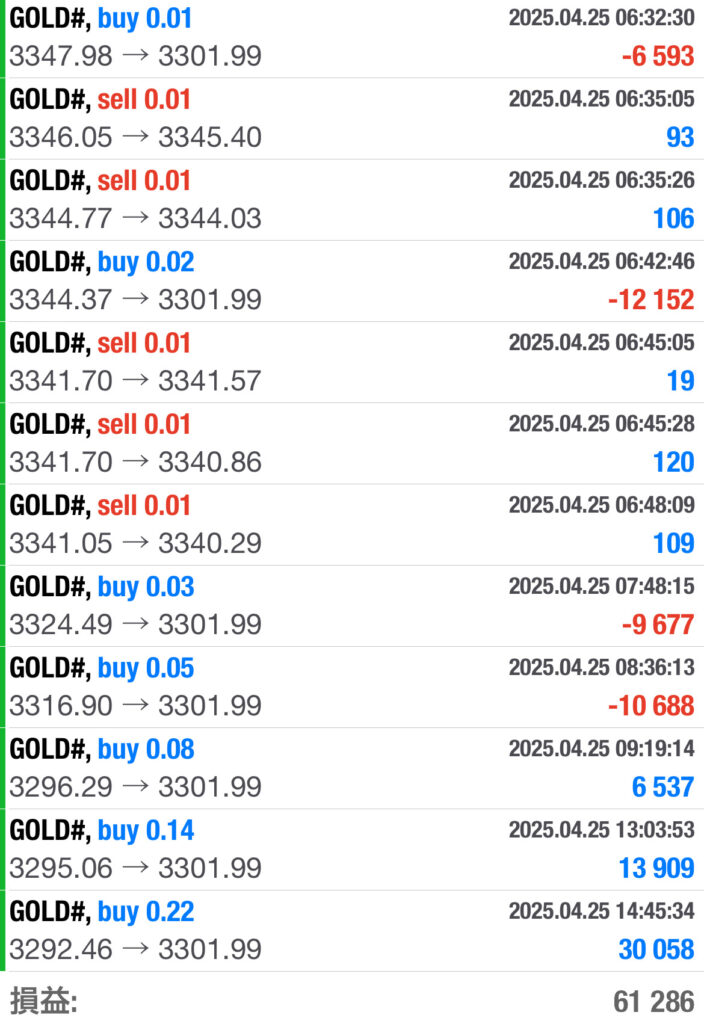
Task: Tap the sell trade at 06:45:05
Action: [352, 361]
